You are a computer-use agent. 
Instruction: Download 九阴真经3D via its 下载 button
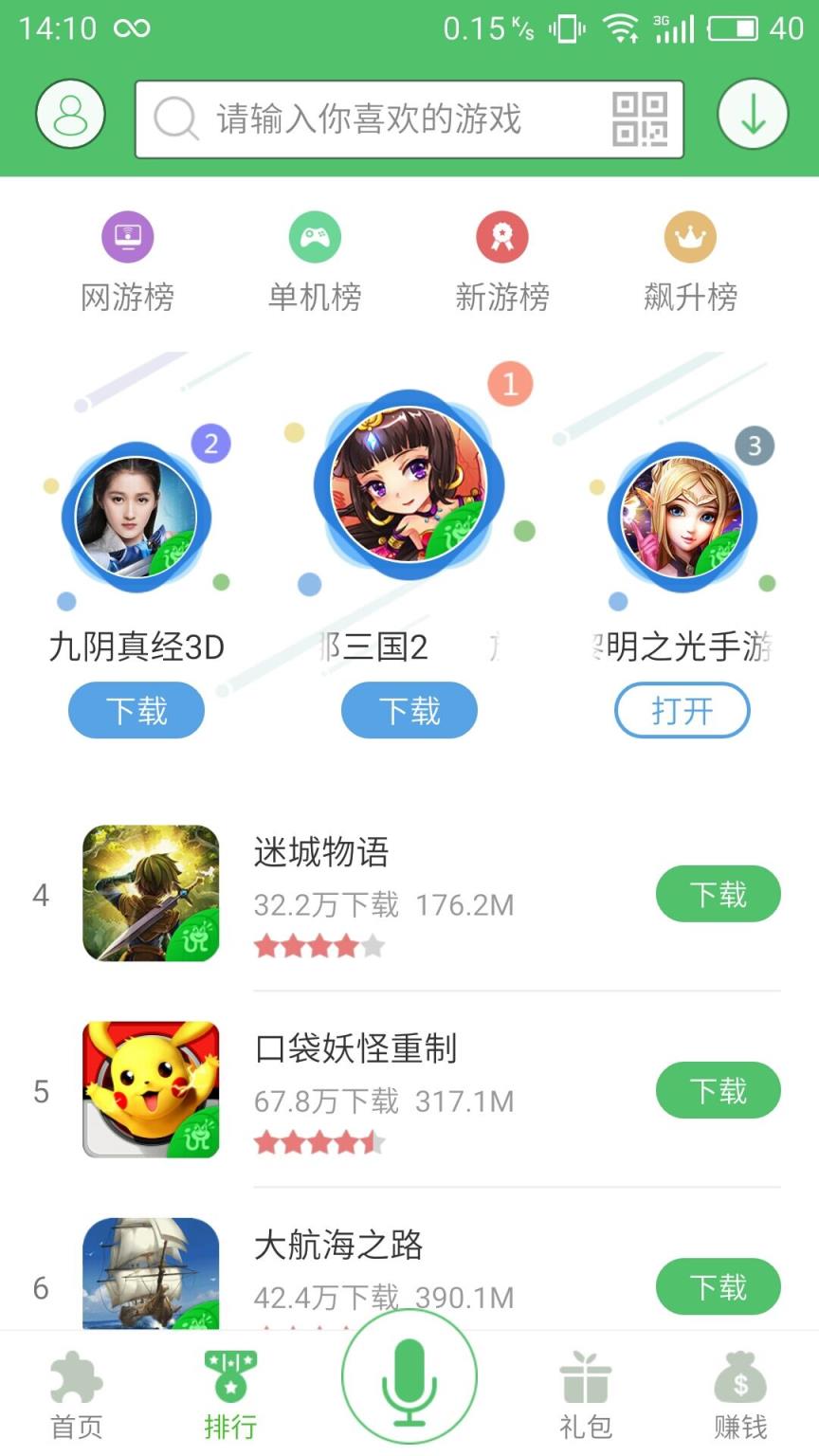pyautogui.click(x=136, y=709)
